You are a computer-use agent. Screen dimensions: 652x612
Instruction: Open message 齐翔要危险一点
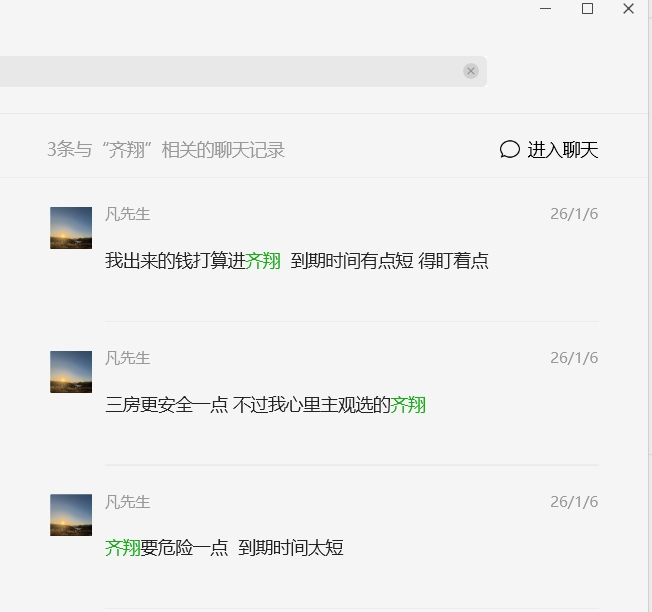pyautogui.click(x=225, y=548)
